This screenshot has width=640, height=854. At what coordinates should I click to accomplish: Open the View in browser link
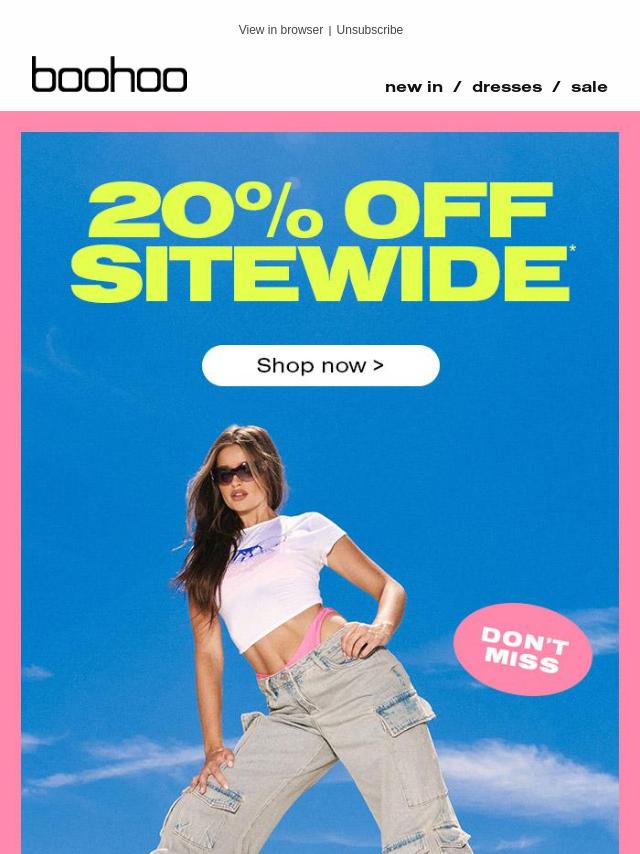click(280, 30)
